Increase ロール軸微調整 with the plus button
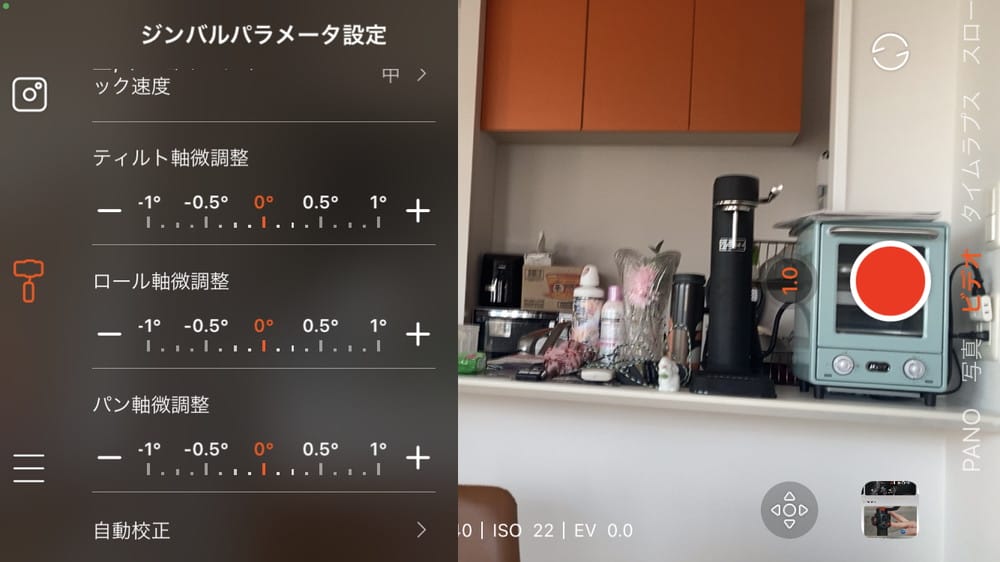Image resolution: width=1000 pixels, height=562 pixels. pos(417,334)
